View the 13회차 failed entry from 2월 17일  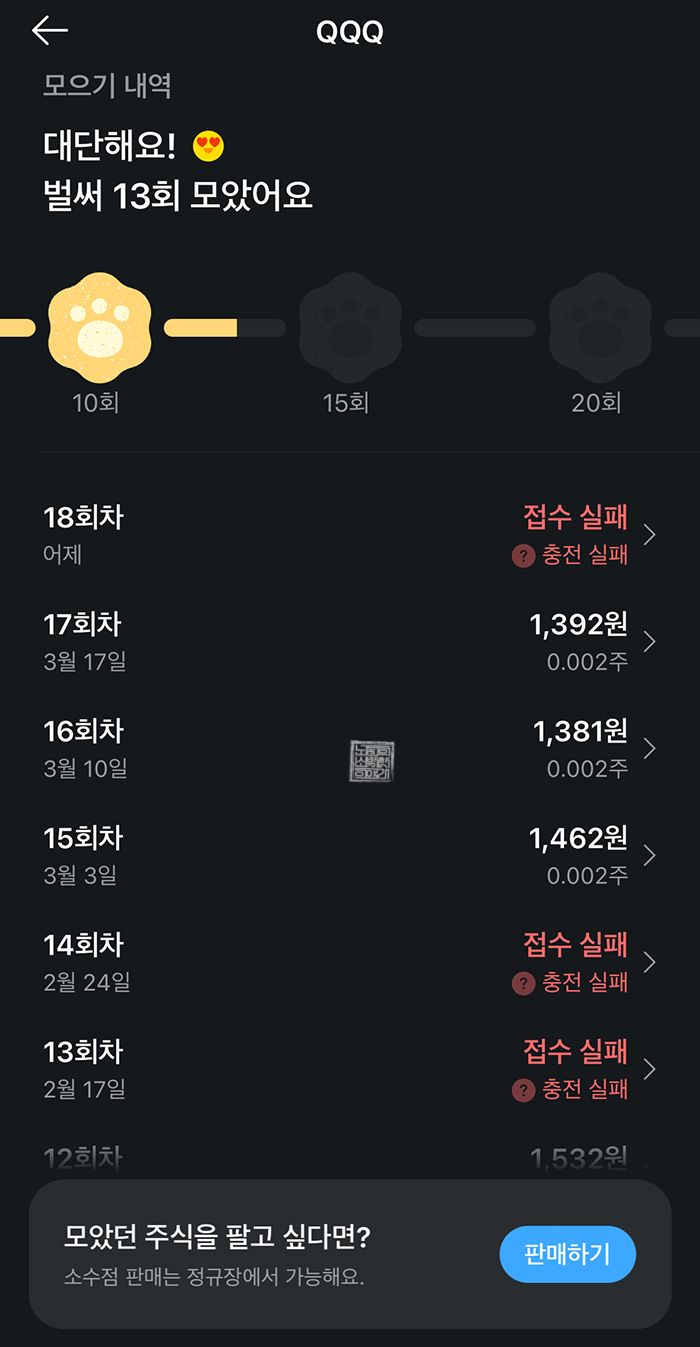350,1070
